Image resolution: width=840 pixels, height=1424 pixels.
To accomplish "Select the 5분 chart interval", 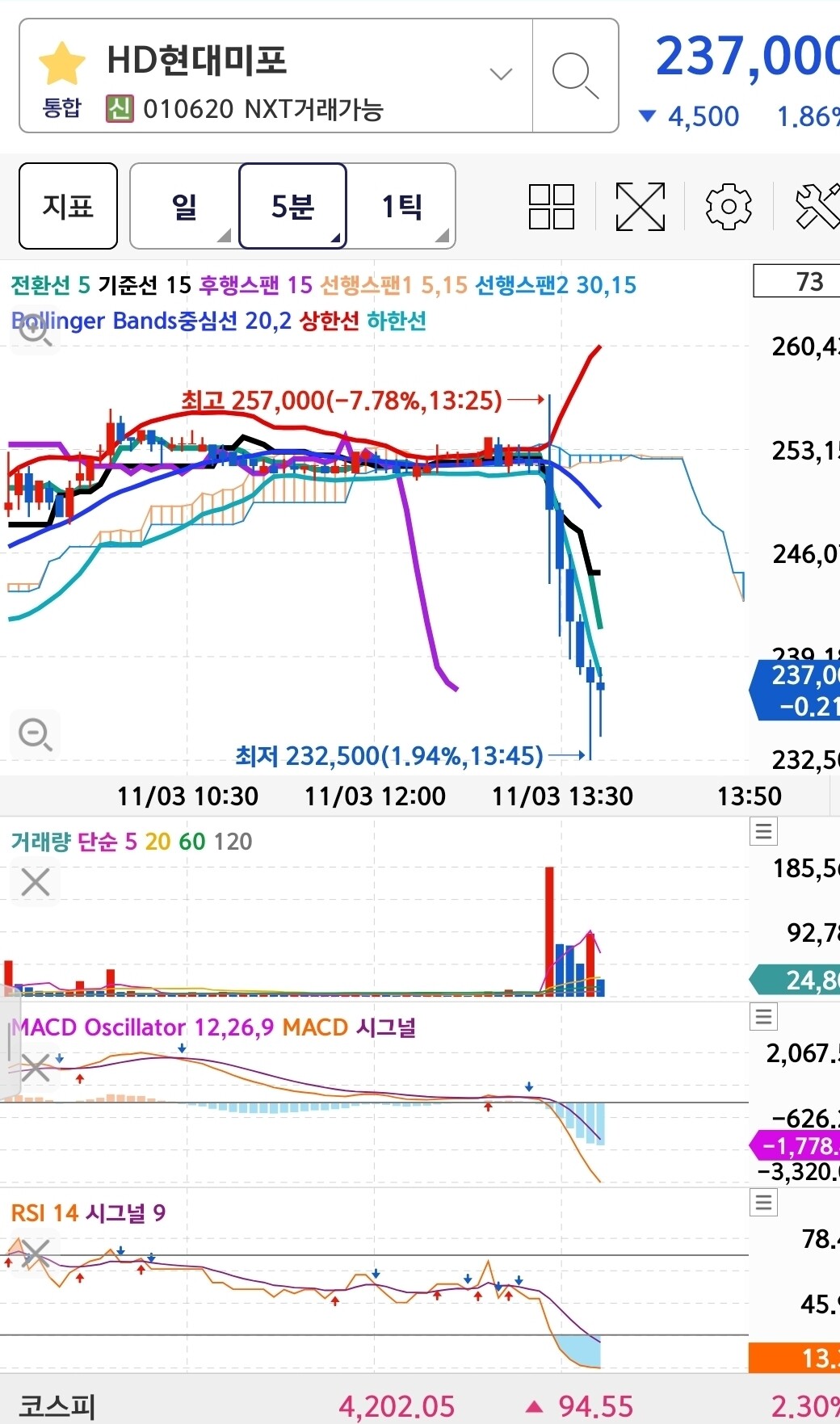I will click(292, 206).
